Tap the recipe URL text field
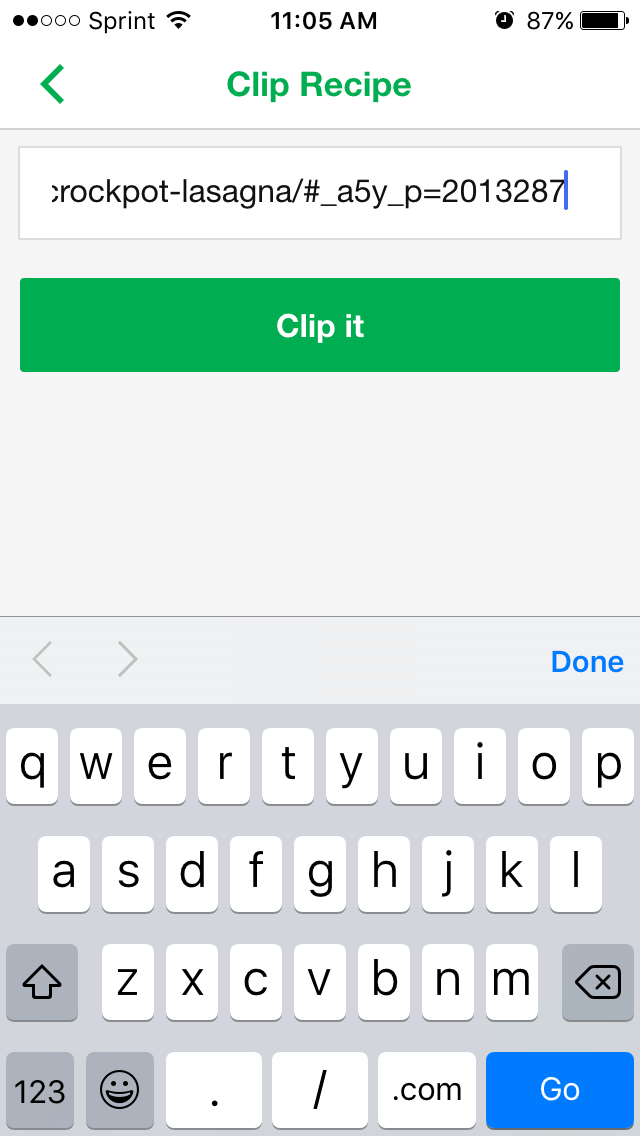 (x=320, y=193)
